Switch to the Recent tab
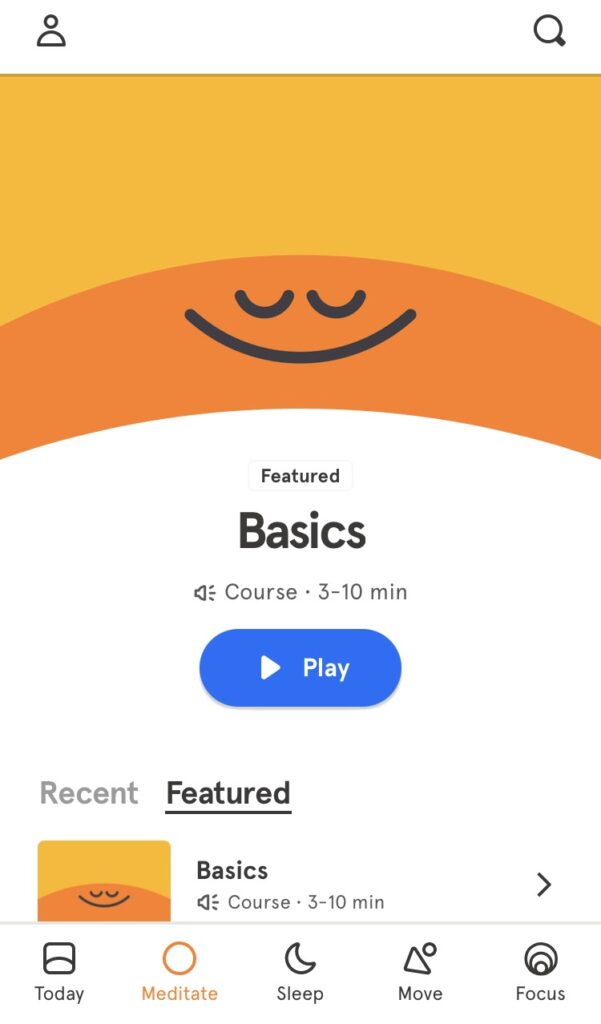This screenshot has height=1024, width=601. click(x=89, y=793)
